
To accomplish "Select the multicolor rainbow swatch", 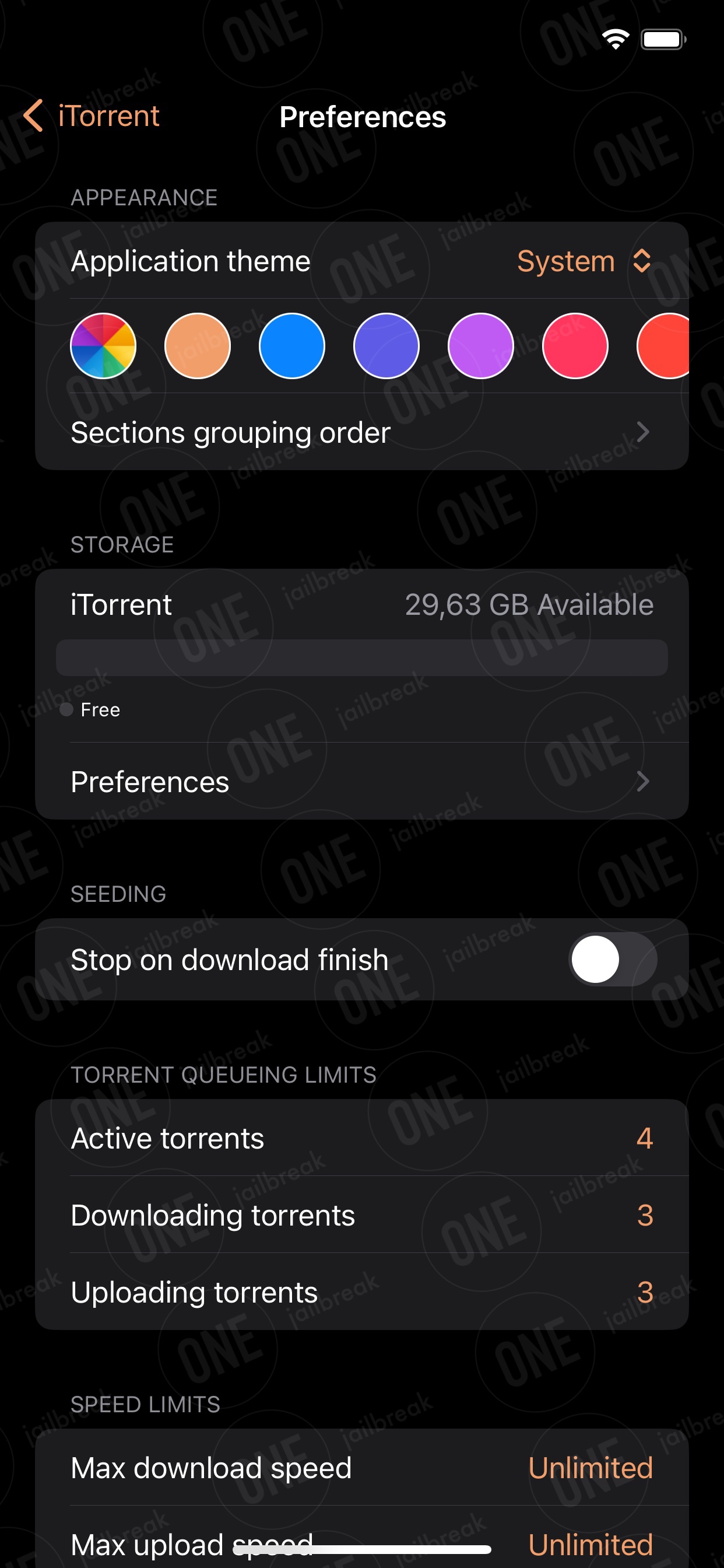I will (x=103, y=346).
